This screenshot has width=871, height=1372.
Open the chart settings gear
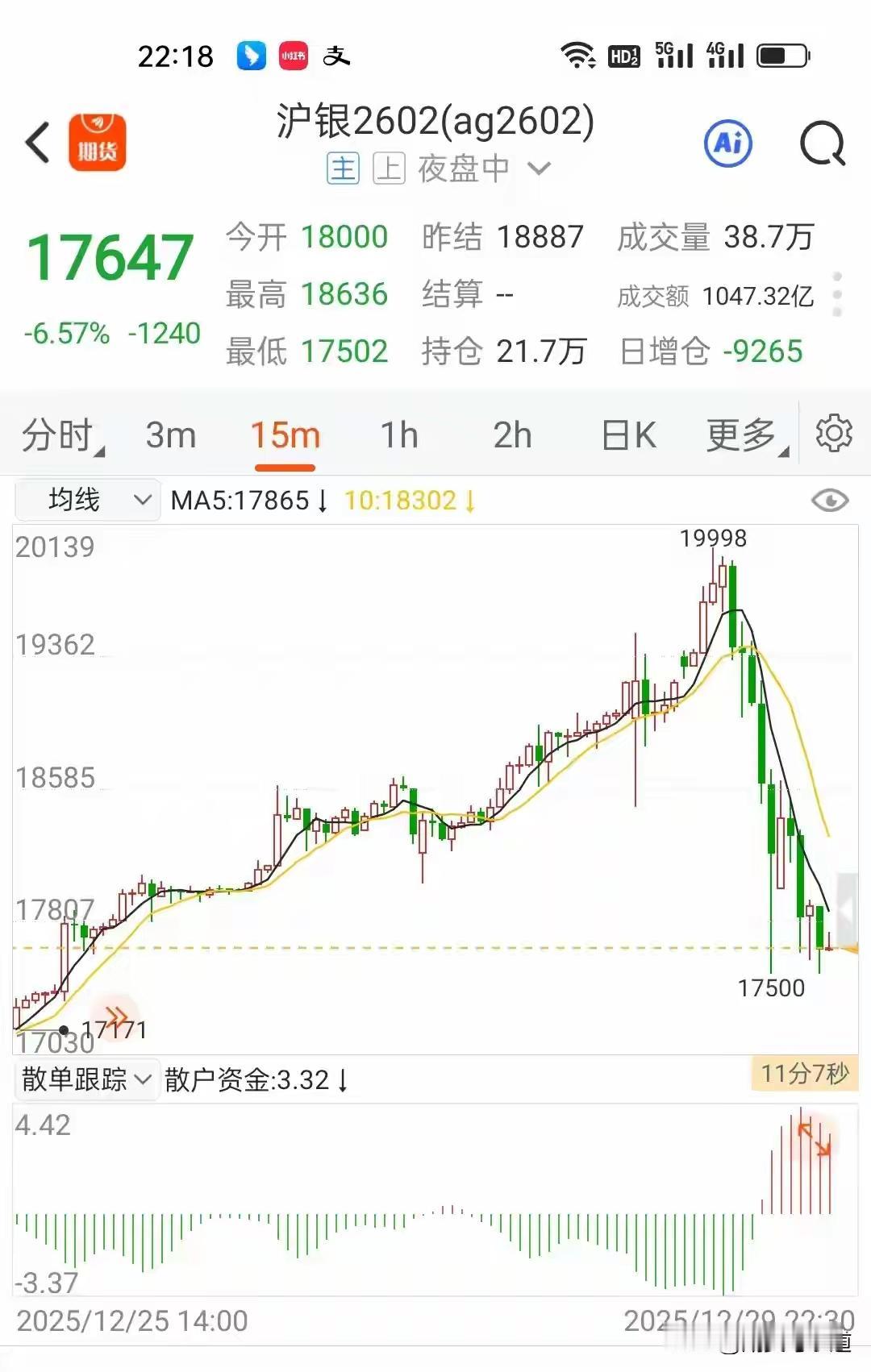click(x=835, y=434)
